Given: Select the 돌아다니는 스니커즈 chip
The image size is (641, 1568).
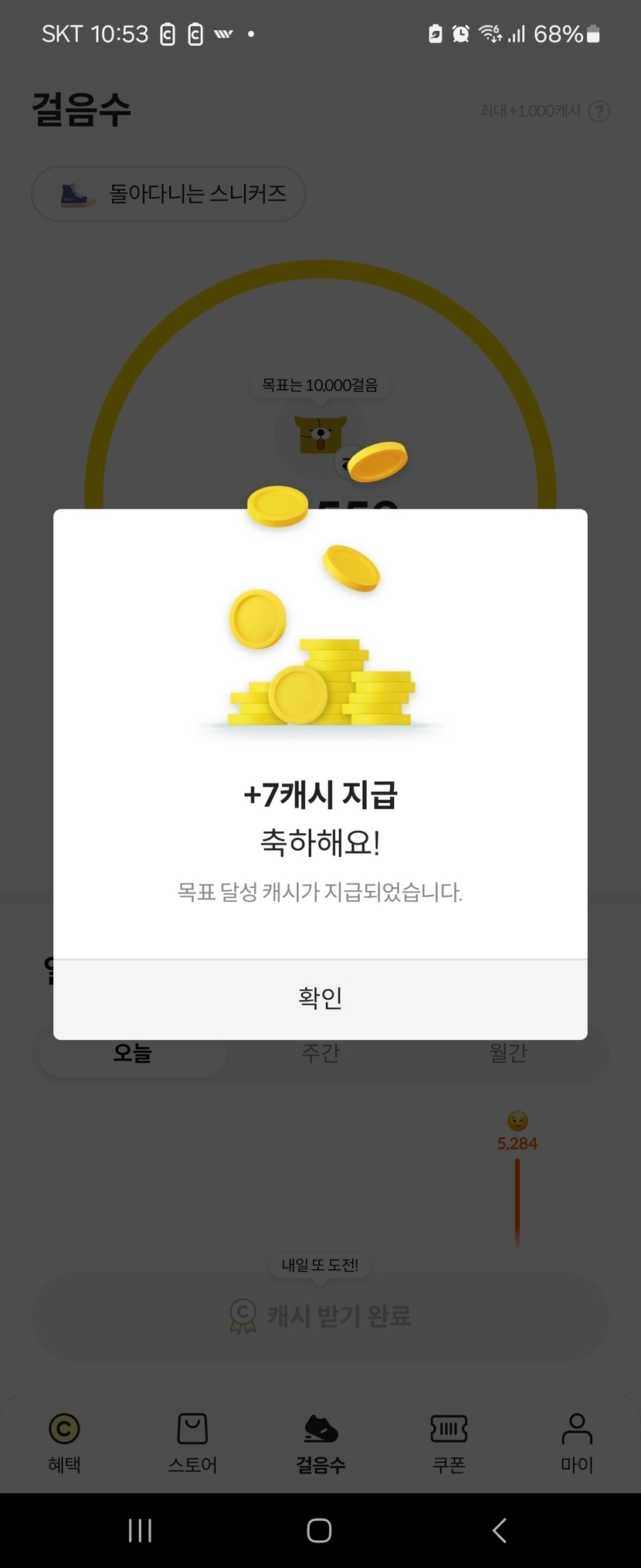Looking at the screenshot, I should pyautogui.click(x=168, y=194).
